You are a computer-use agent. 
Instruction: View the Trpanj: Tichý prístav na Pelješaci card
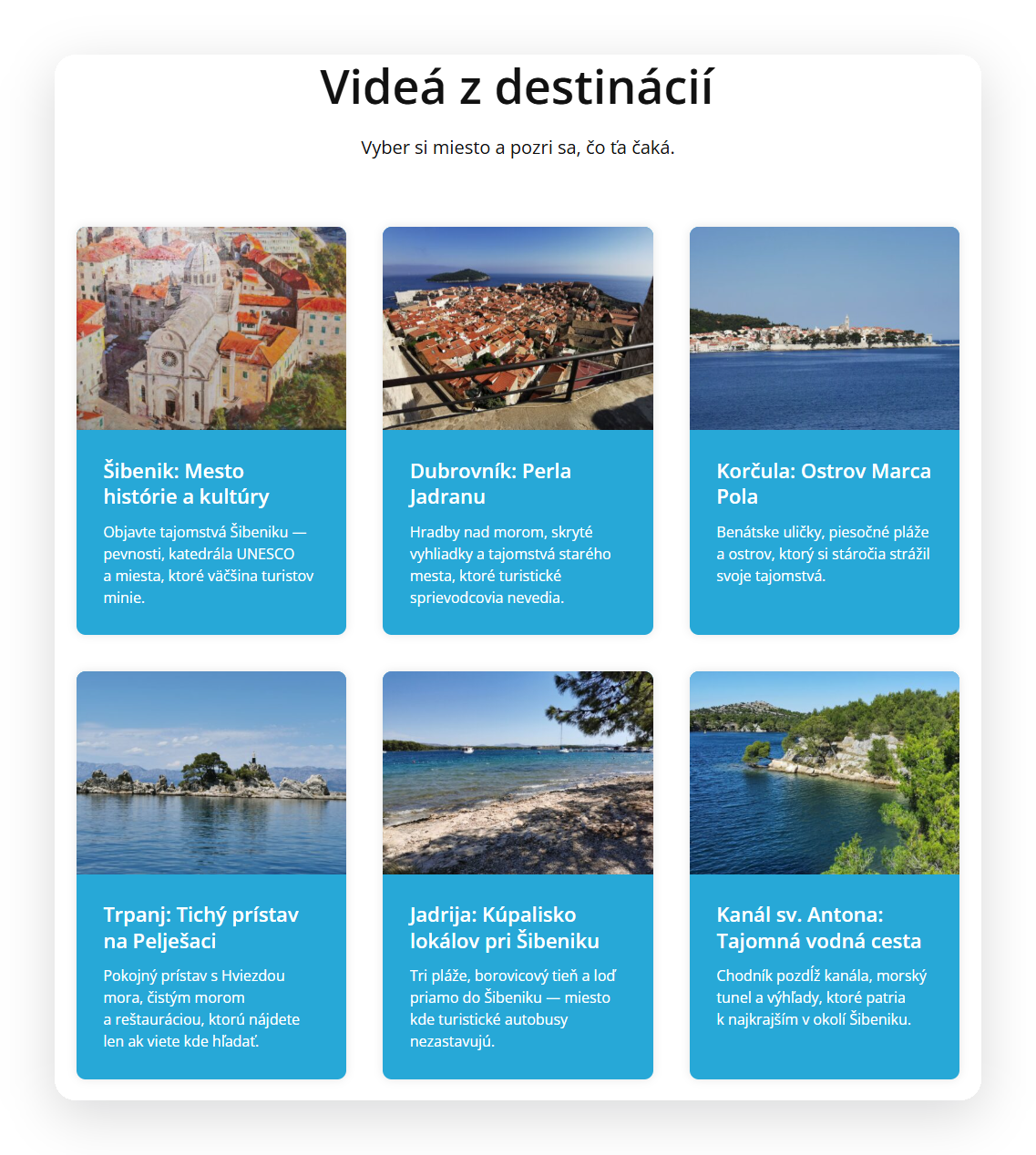pyautogui.click(x=211, y=875)
